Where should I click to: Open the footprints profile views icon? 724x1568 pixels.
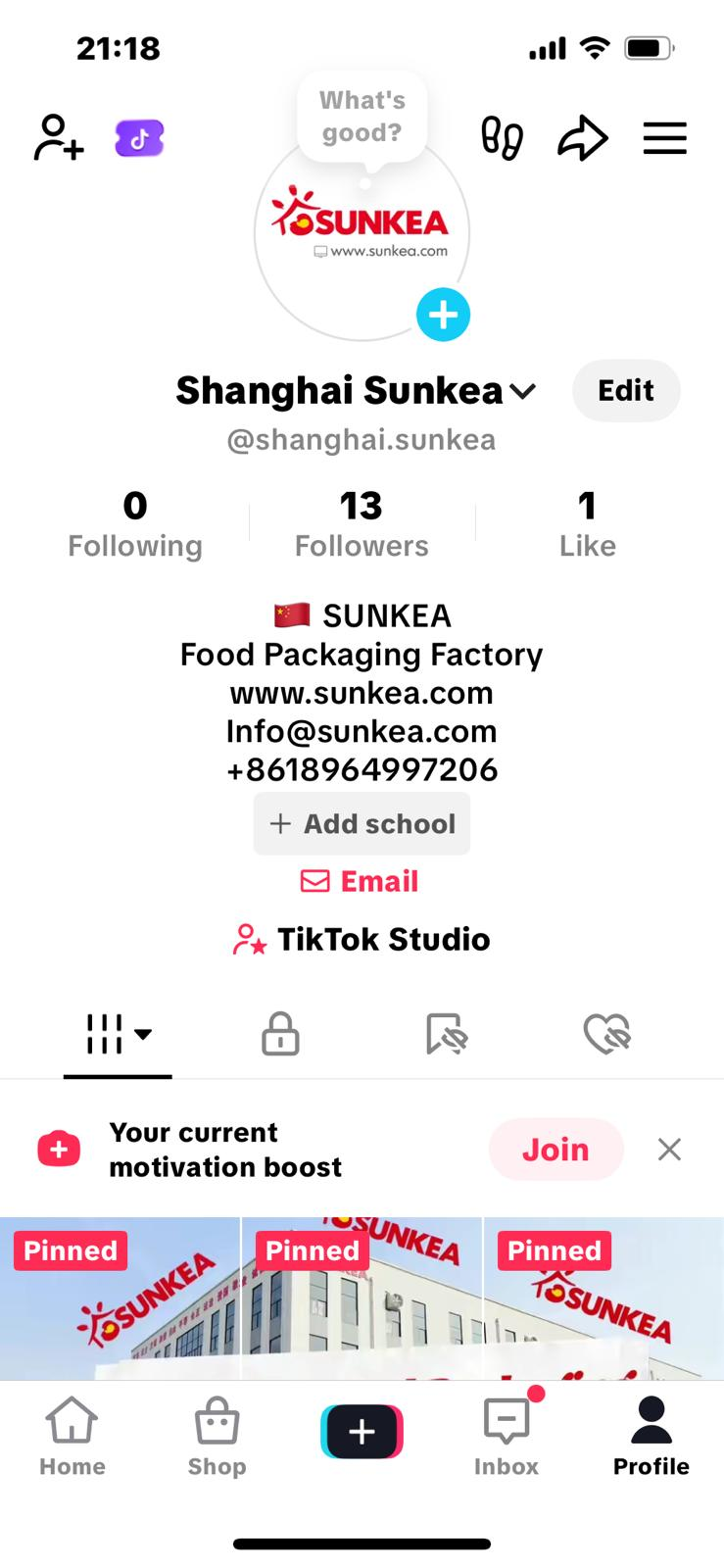point(502,138)
